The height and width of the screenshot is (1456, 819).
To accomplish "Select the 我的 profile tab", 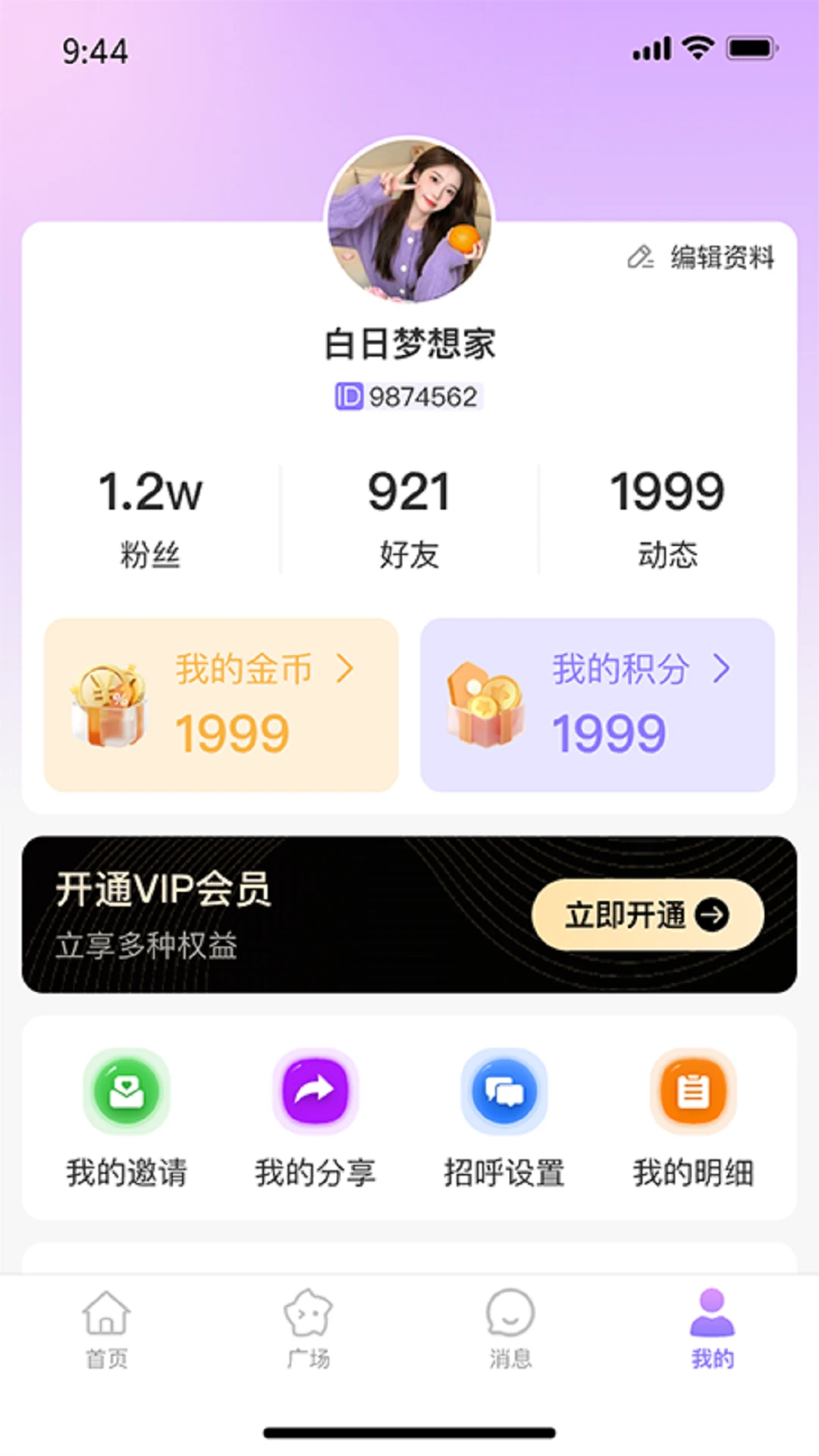I will point(712,1329).
